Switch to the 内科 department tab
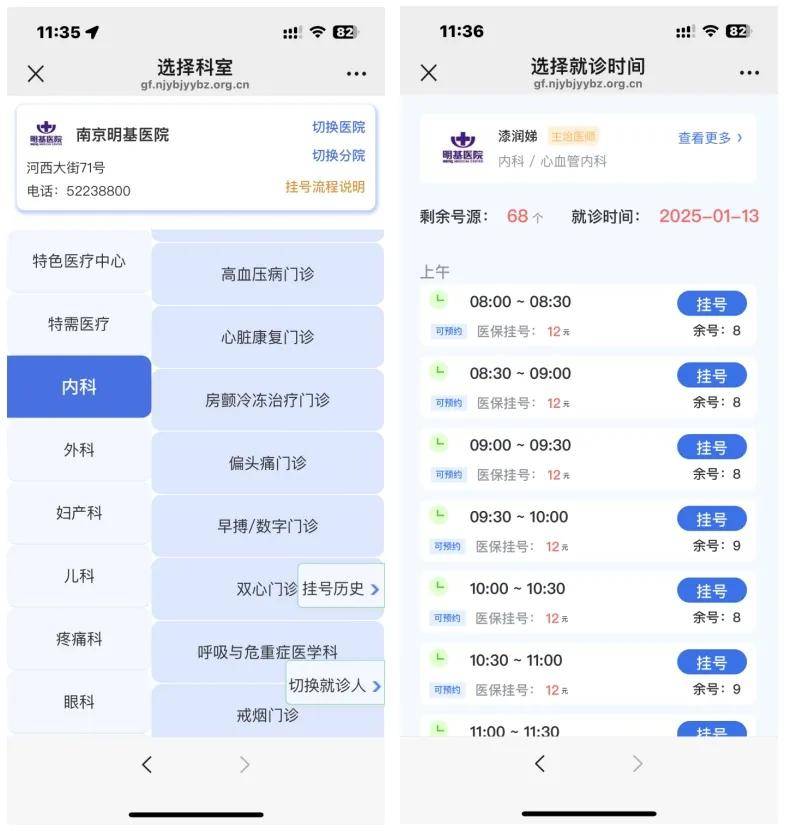 coord(79,387)
